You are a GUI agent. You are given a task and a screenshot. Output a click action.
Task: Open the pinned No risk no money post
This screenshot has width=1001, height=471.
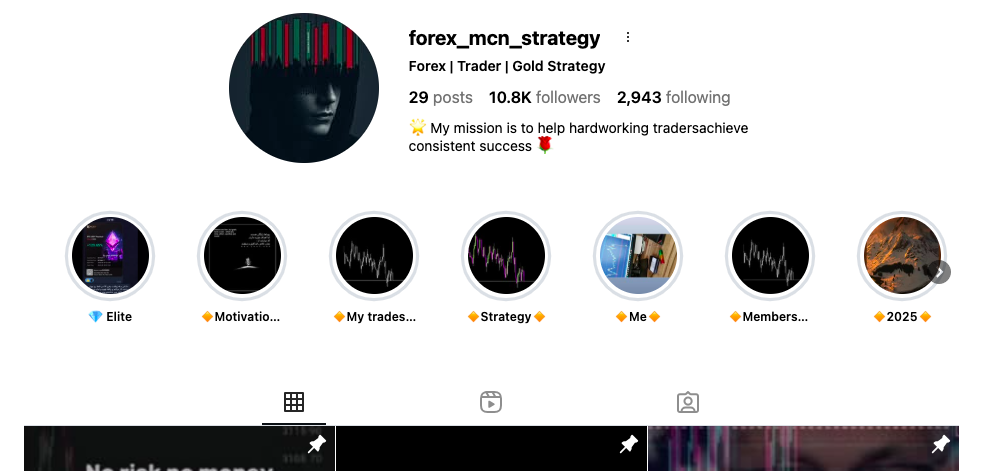click(180, 452)
